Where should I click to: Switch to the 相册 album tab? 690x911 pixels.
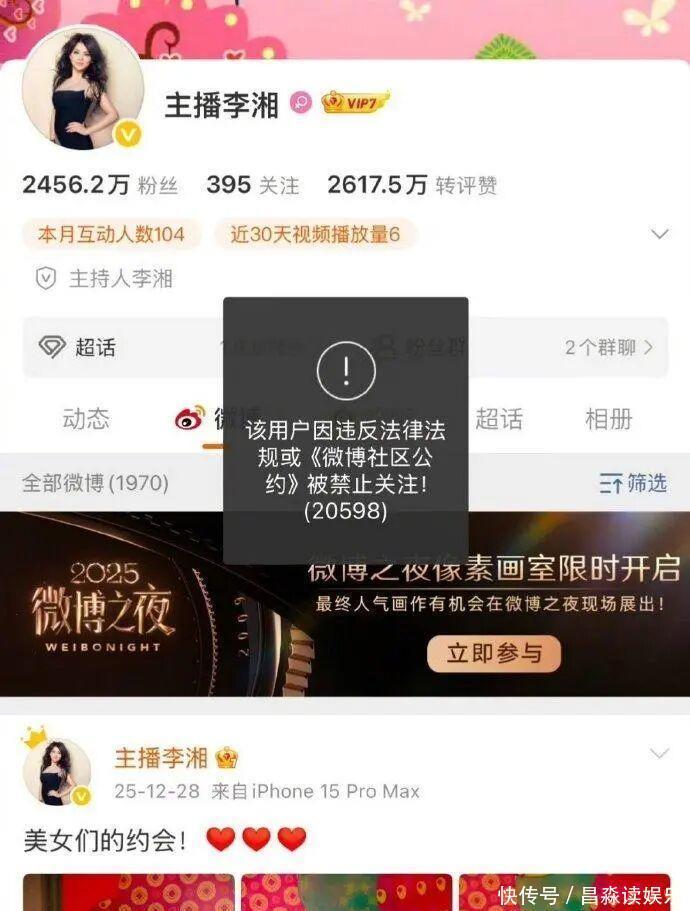(x=608, y=419)
